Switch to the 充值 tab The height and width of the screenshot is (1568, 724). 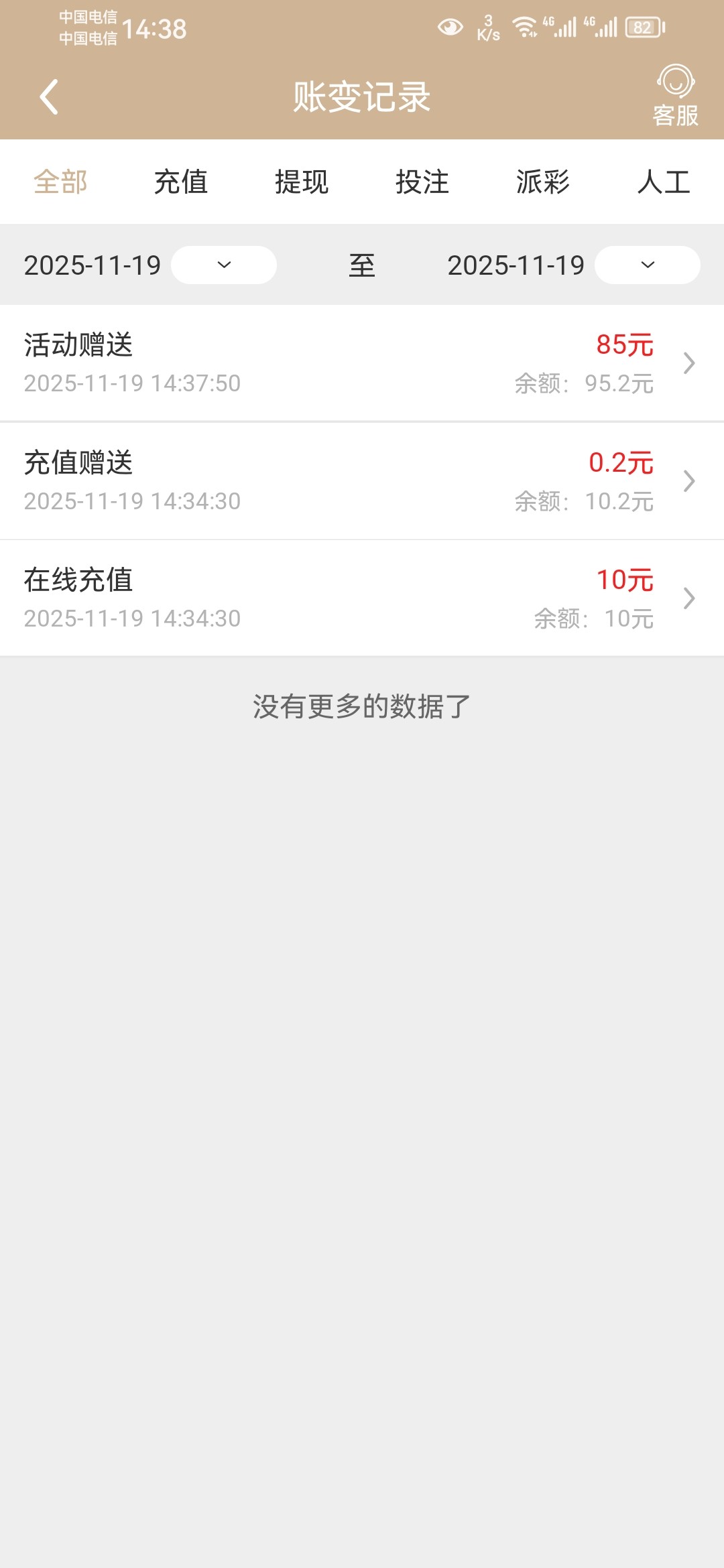181,182
